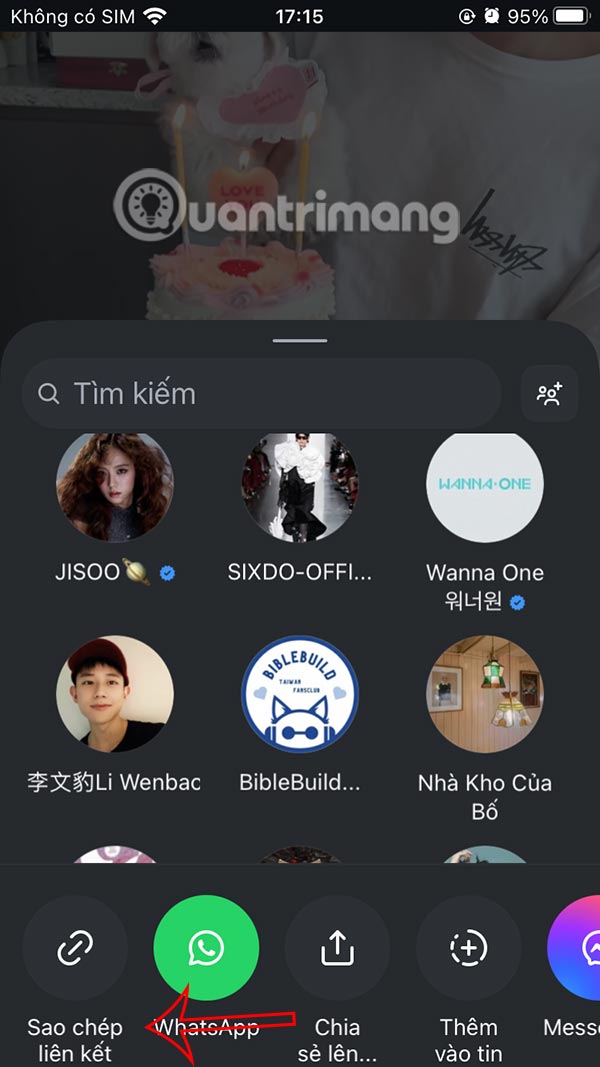
Task: Select 李文豹Li Wenbao contact
Action: point(115,696)
